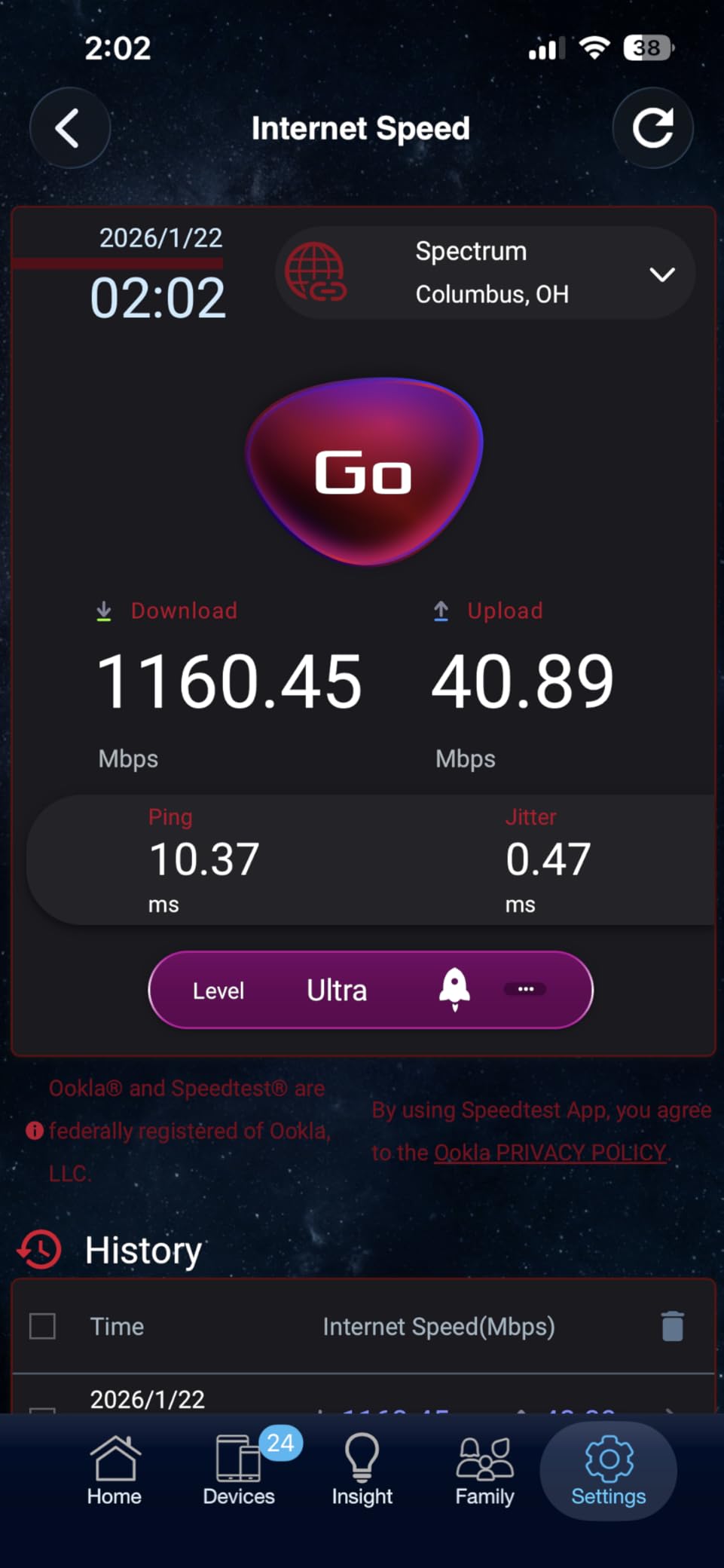Tap the progress bar above the timestamp
724x1568 pixels.
pos(118,264)
